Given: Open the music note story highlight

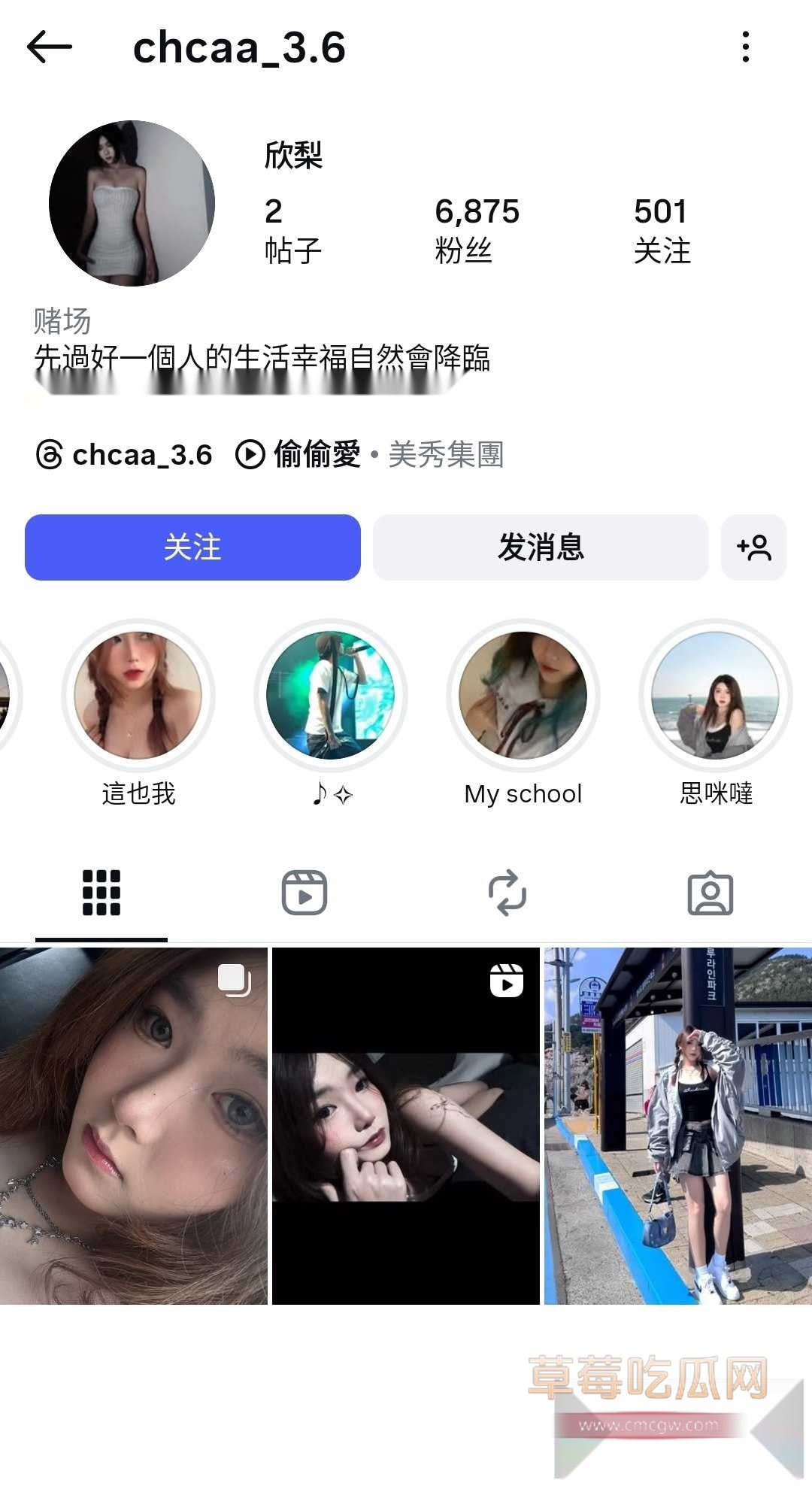Looking at the screenshot, I should tap(331, 696).
